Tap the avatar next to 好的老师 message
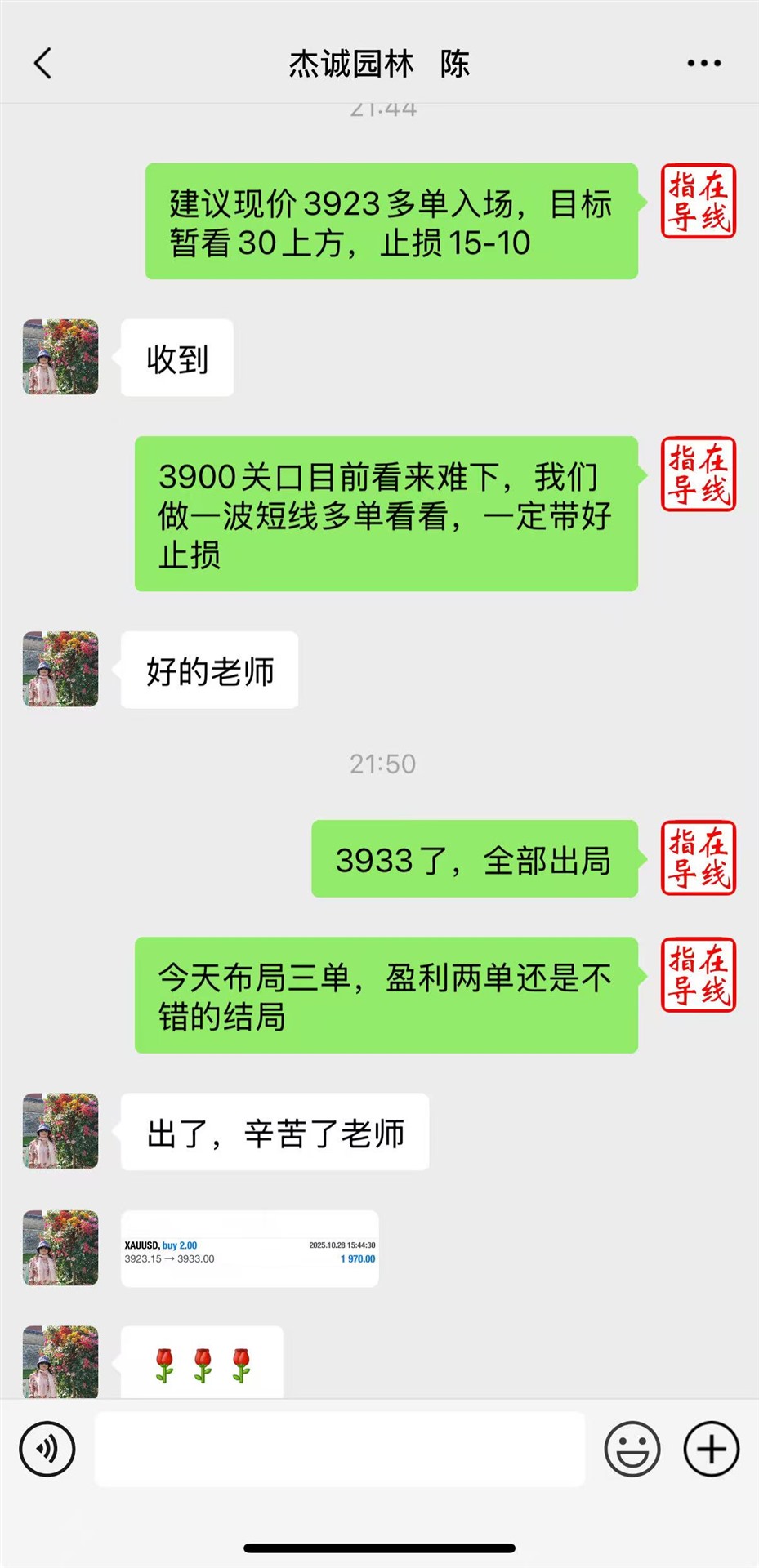Screen dimensions: 759x1568 pyautogui.click(x=60, y=669)
